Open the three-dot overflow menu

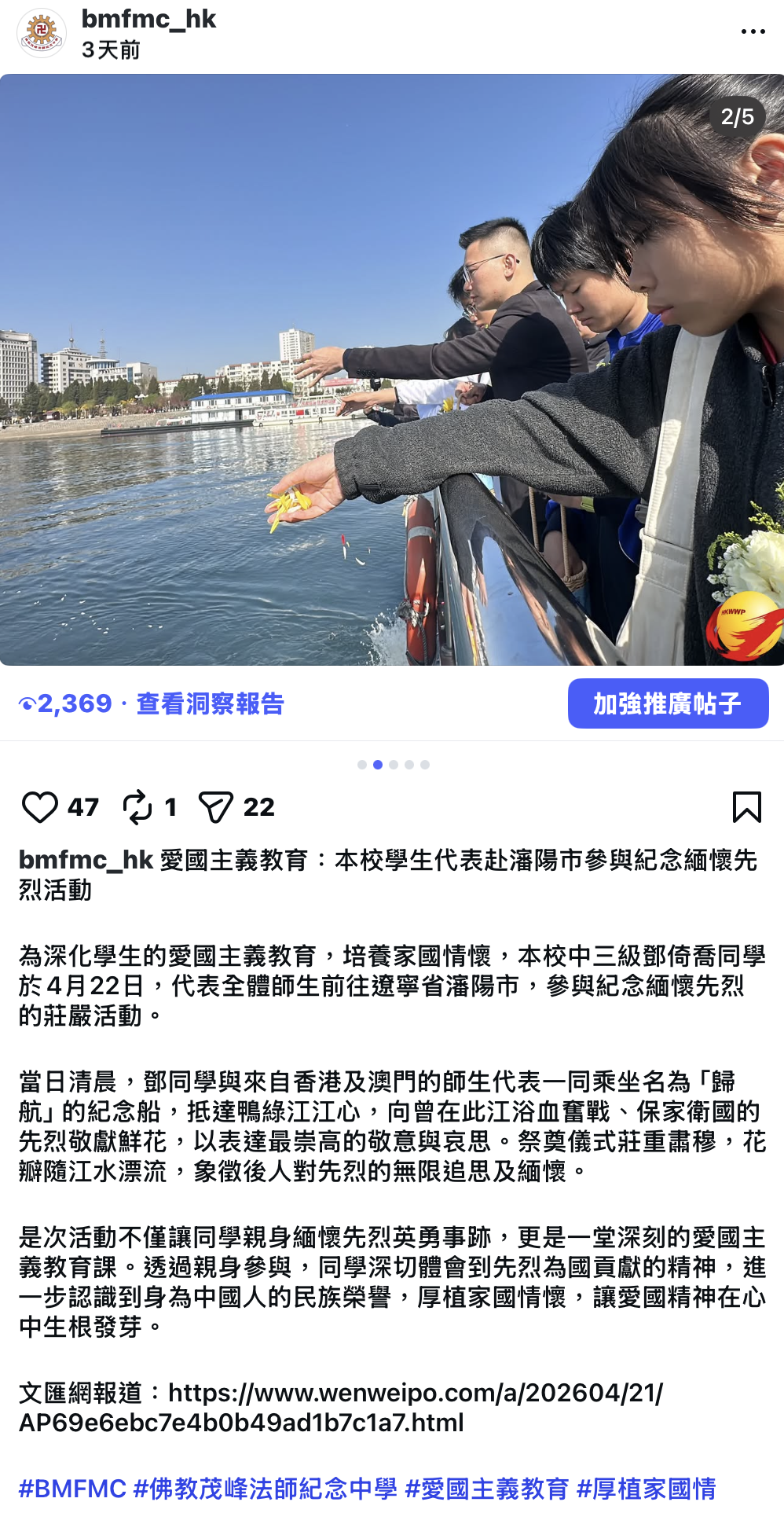coord(753,31)
